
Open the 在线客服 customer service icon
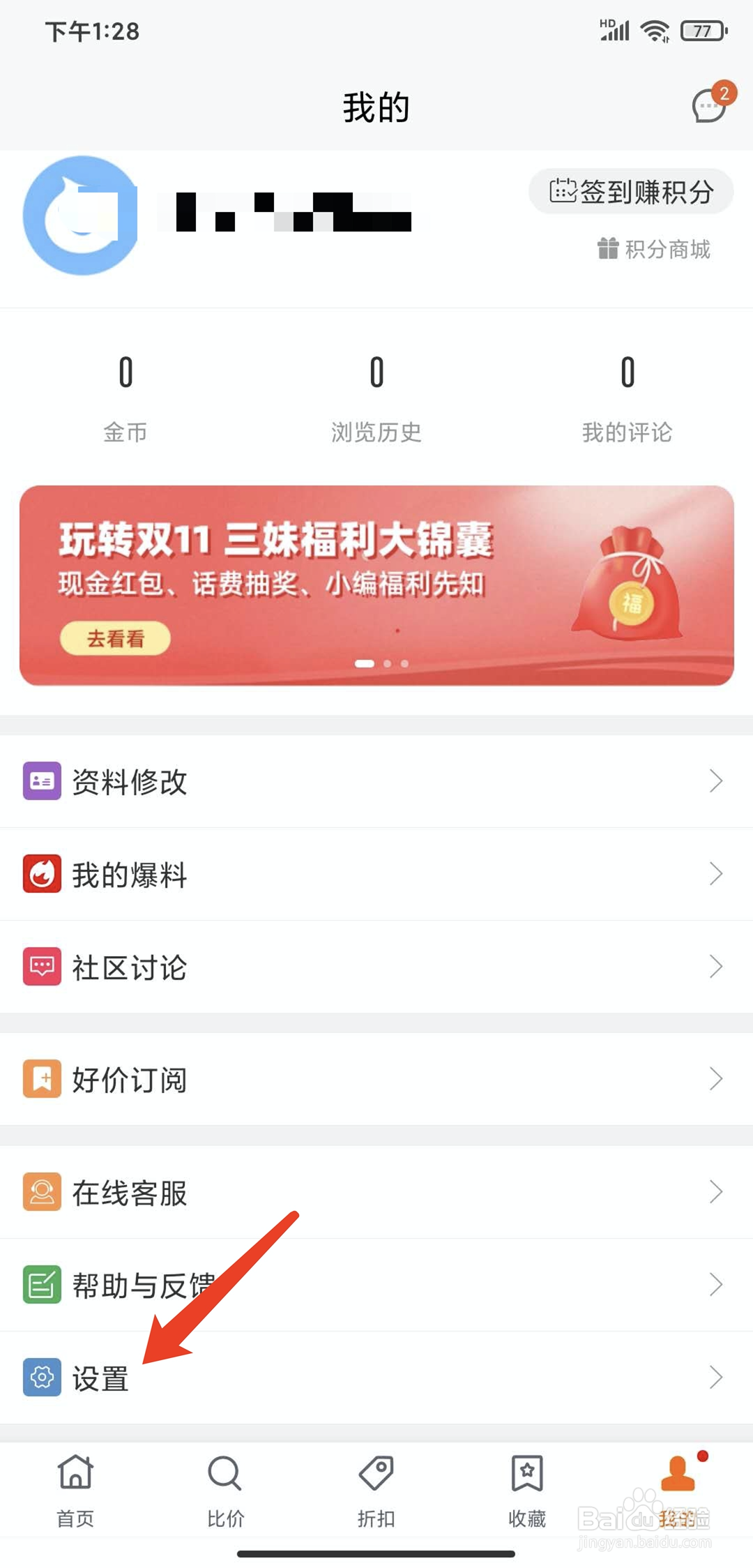(x=42, y=1193)
